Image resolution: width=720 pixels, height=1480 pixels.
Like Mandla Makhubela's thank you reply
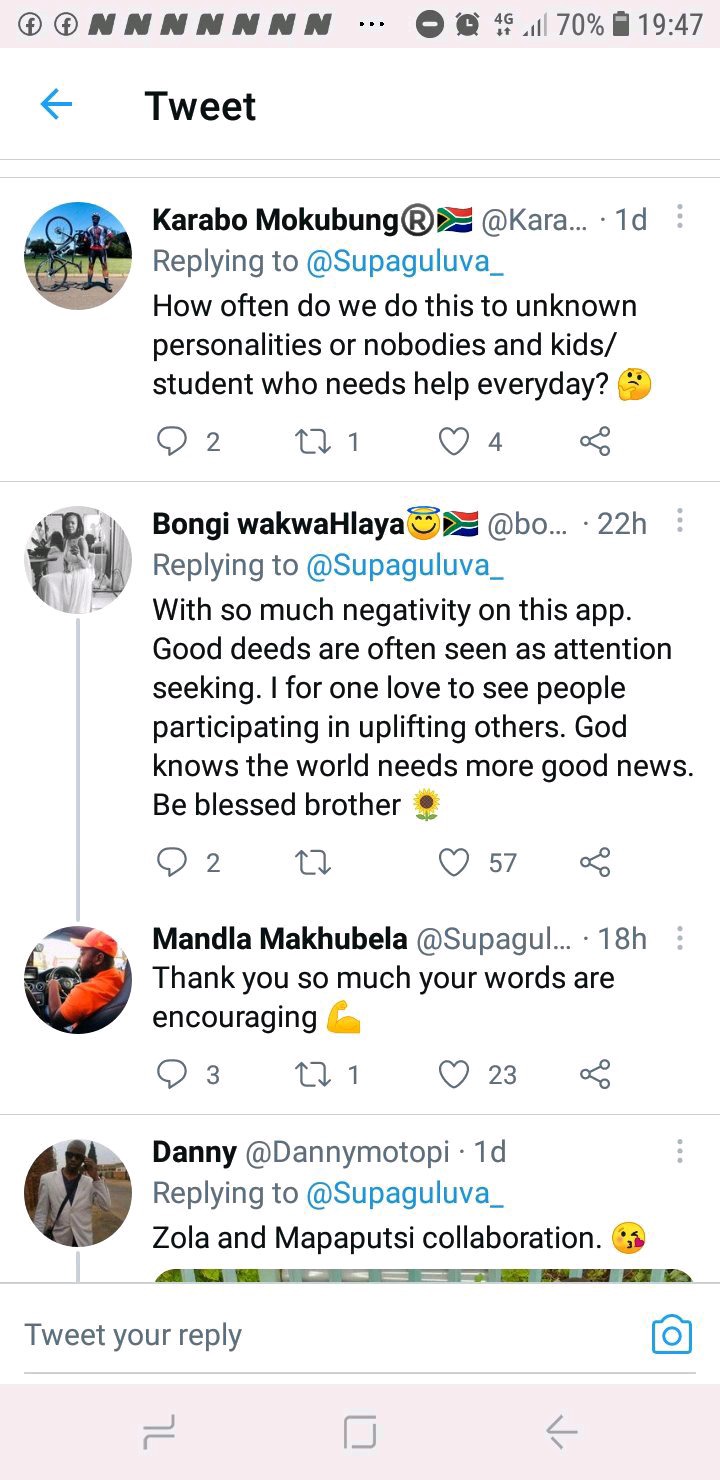454,1074
